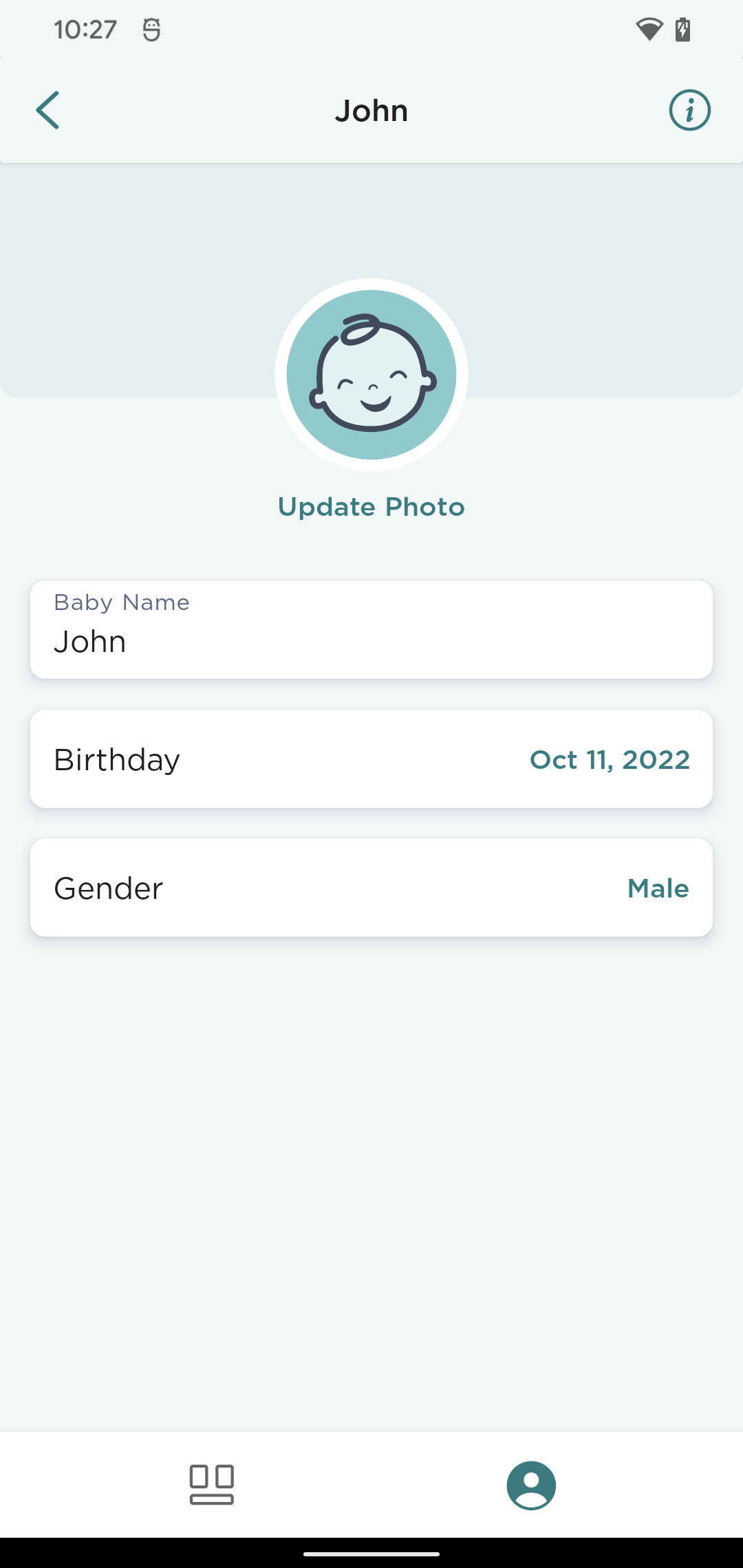Open the profile tab
This screenshot has height=1568, width=743.
tap(531, 1485)
